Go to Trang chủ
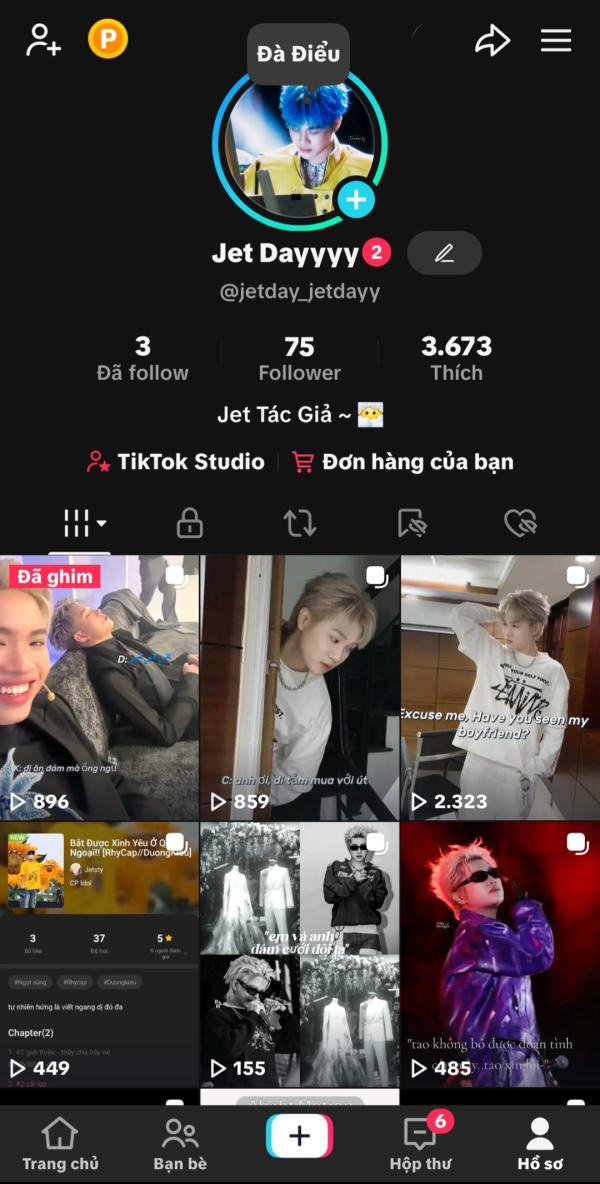This screenshot has height=1184, width=600. point(60,1144)
